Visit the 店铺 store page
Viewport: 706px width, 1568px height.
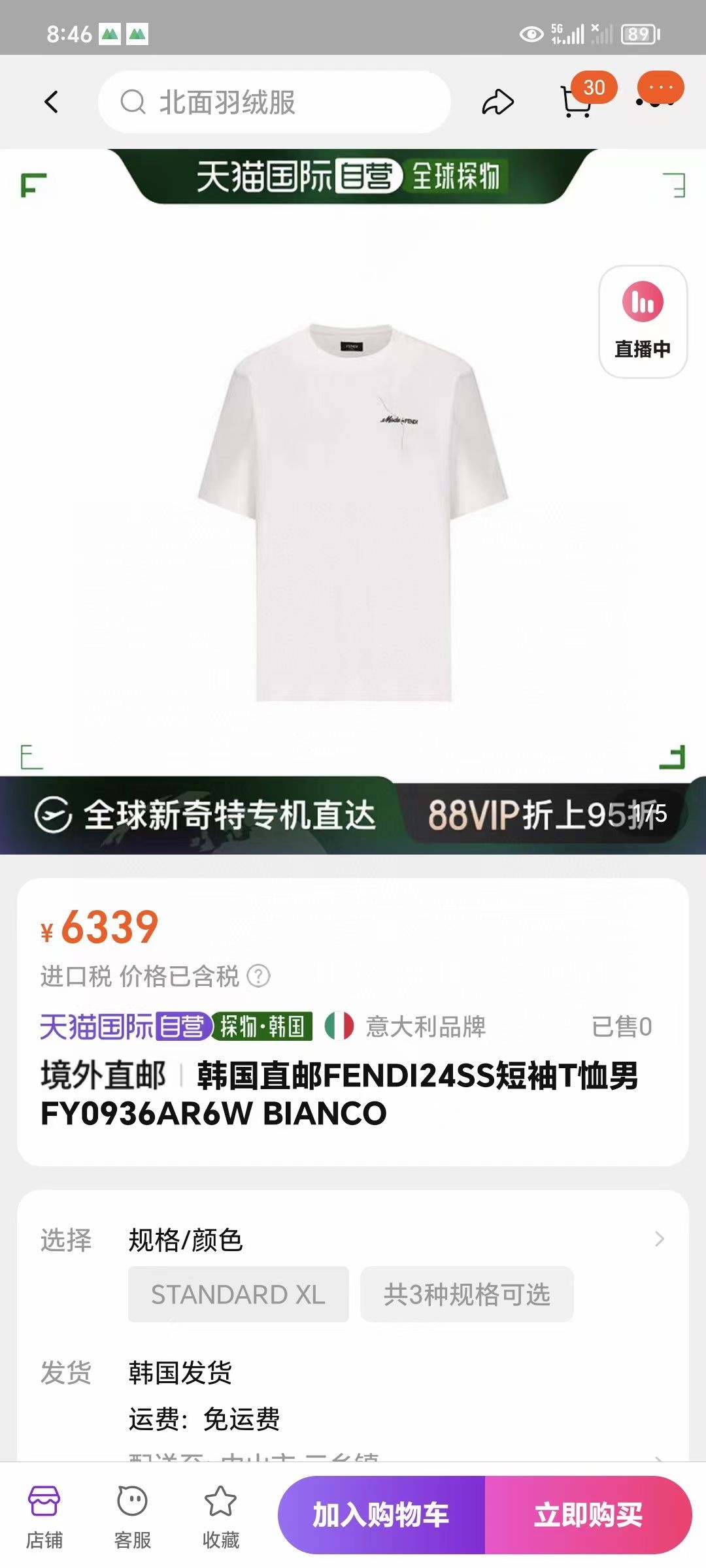pyautogui.click(x=44, y=1517)
